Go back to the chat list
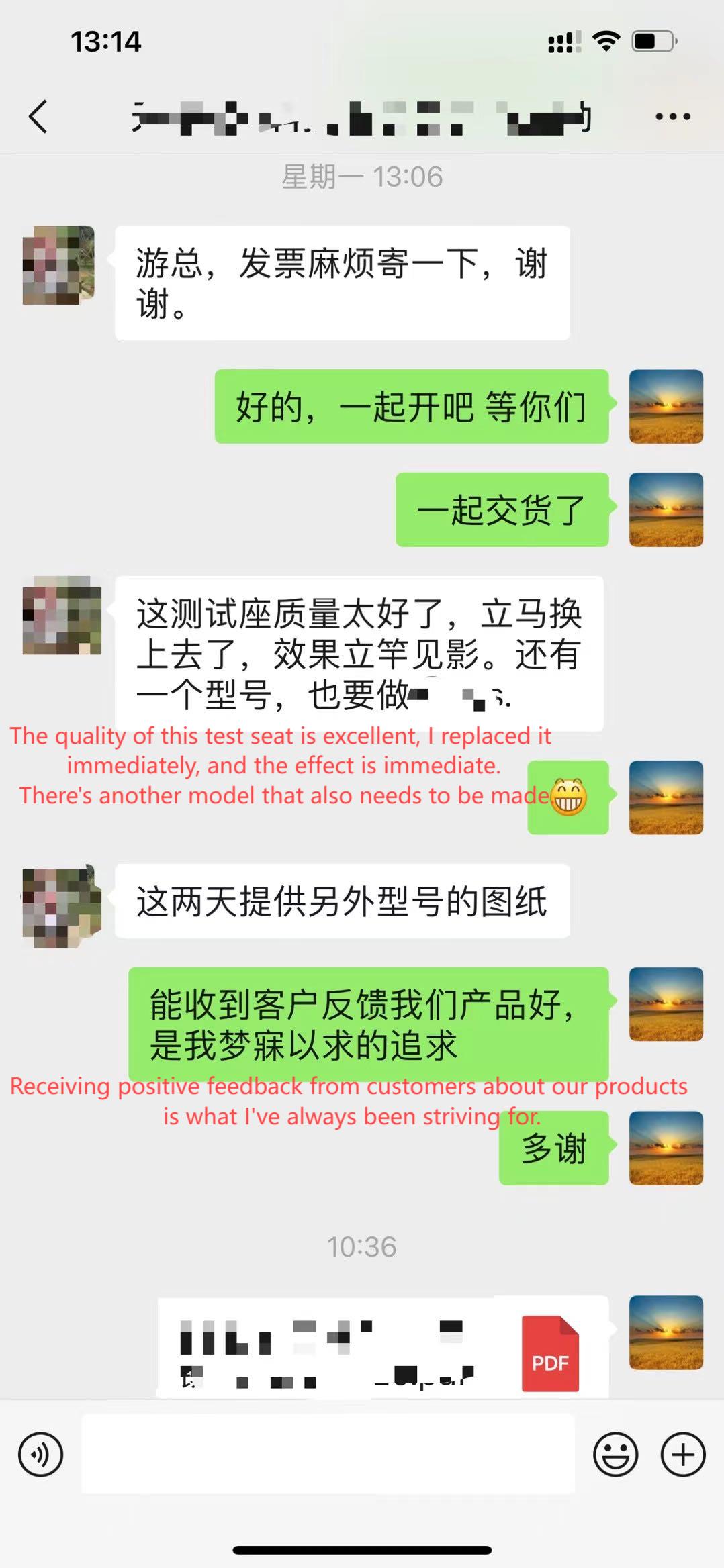Screen dimensions: 724x1568 click(x=38, y=117)
